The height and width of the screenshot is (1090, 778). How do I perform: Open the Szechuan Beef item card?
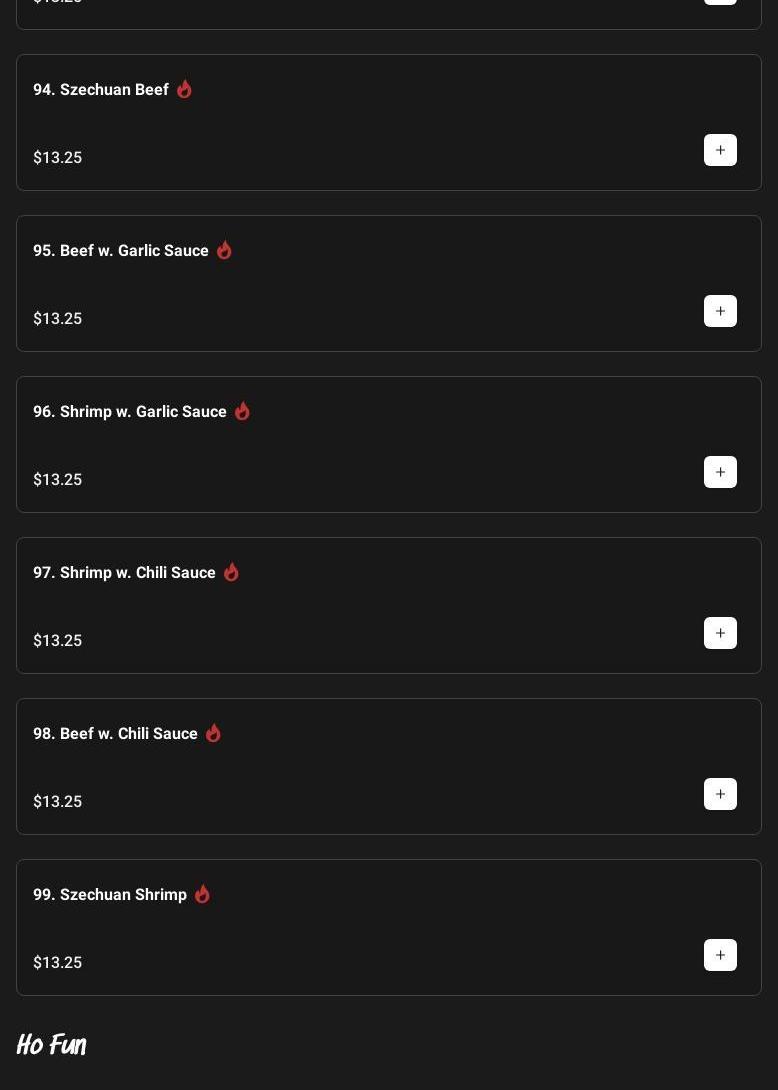tap(101, 90)
